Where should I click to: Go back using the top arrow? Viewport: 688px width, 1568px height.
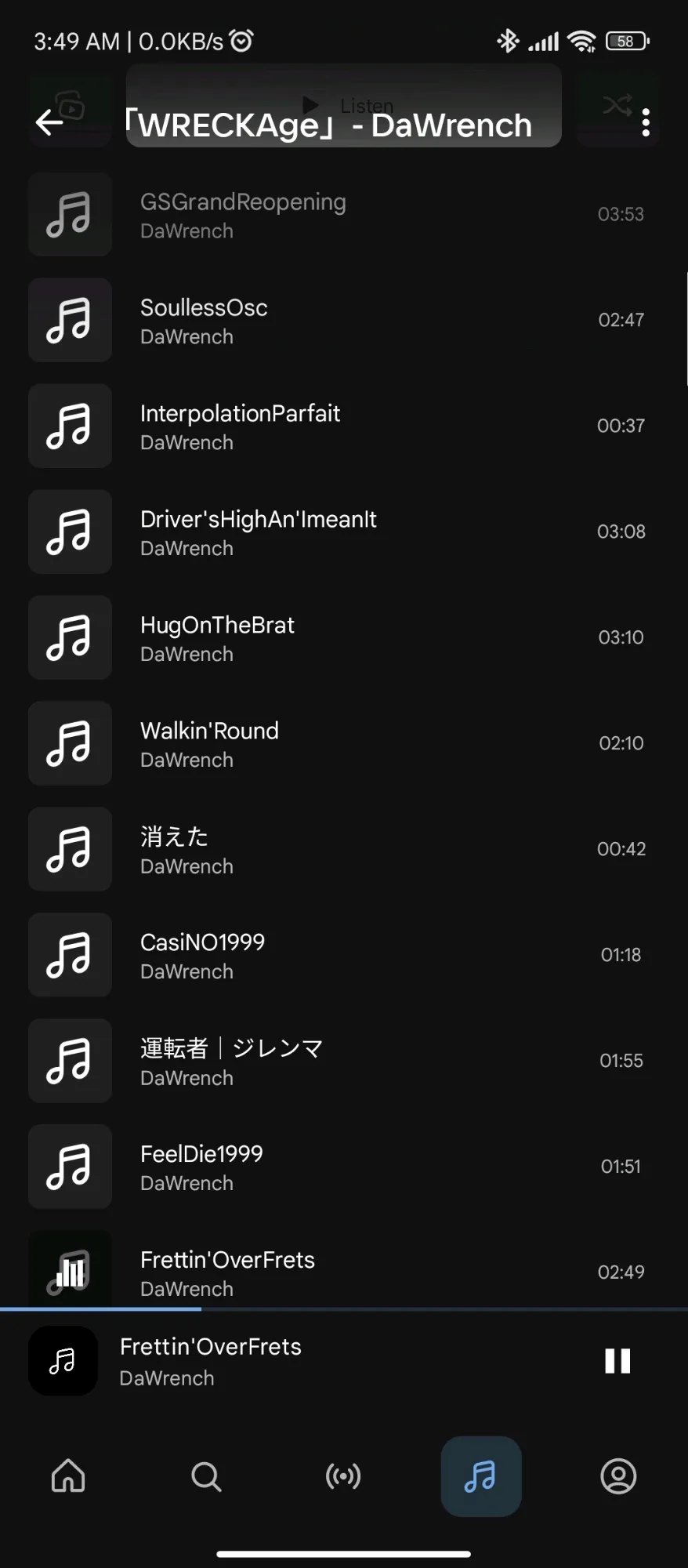[x=49, y=122]
